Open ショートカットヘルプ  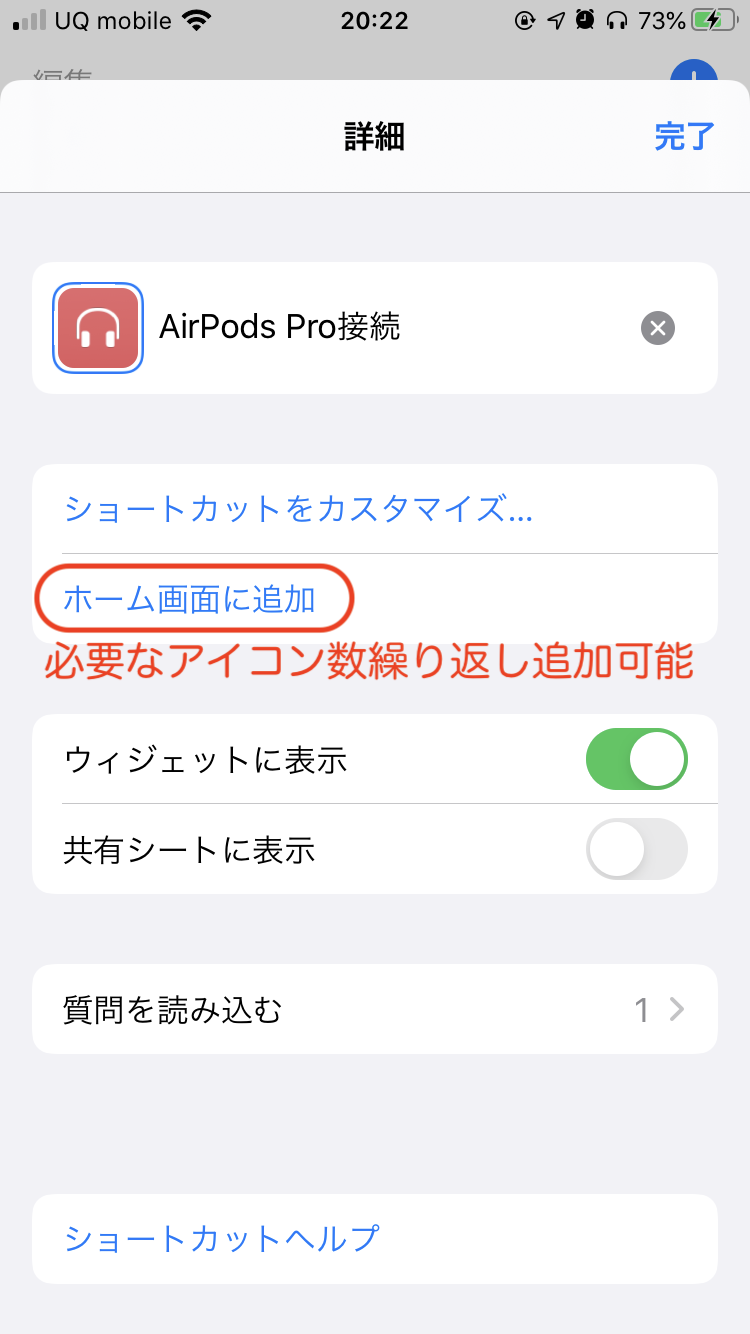pyautogui.click(x=222, y=1238)
